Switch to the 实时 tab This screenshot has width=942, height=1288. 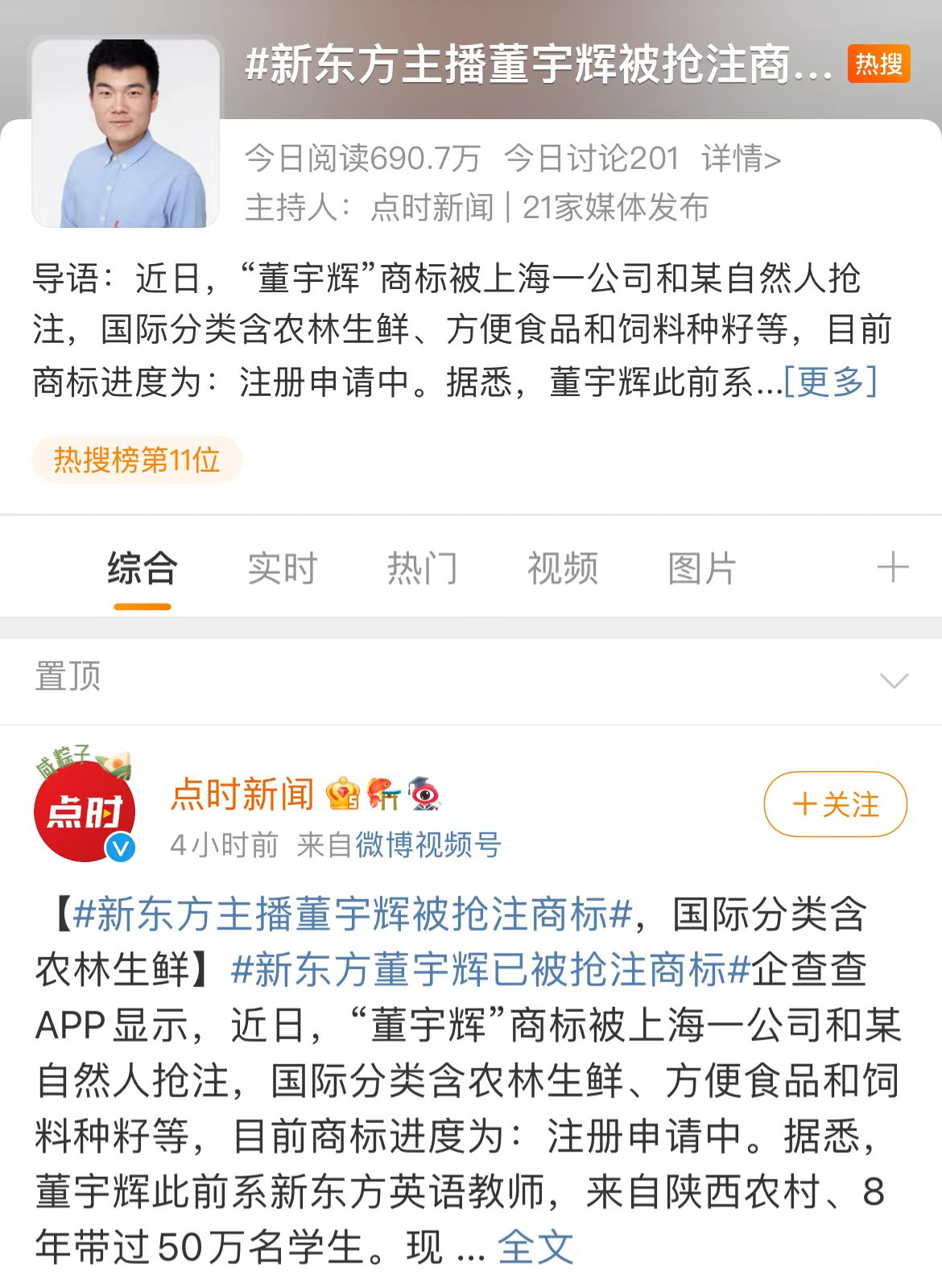[282, 568]
